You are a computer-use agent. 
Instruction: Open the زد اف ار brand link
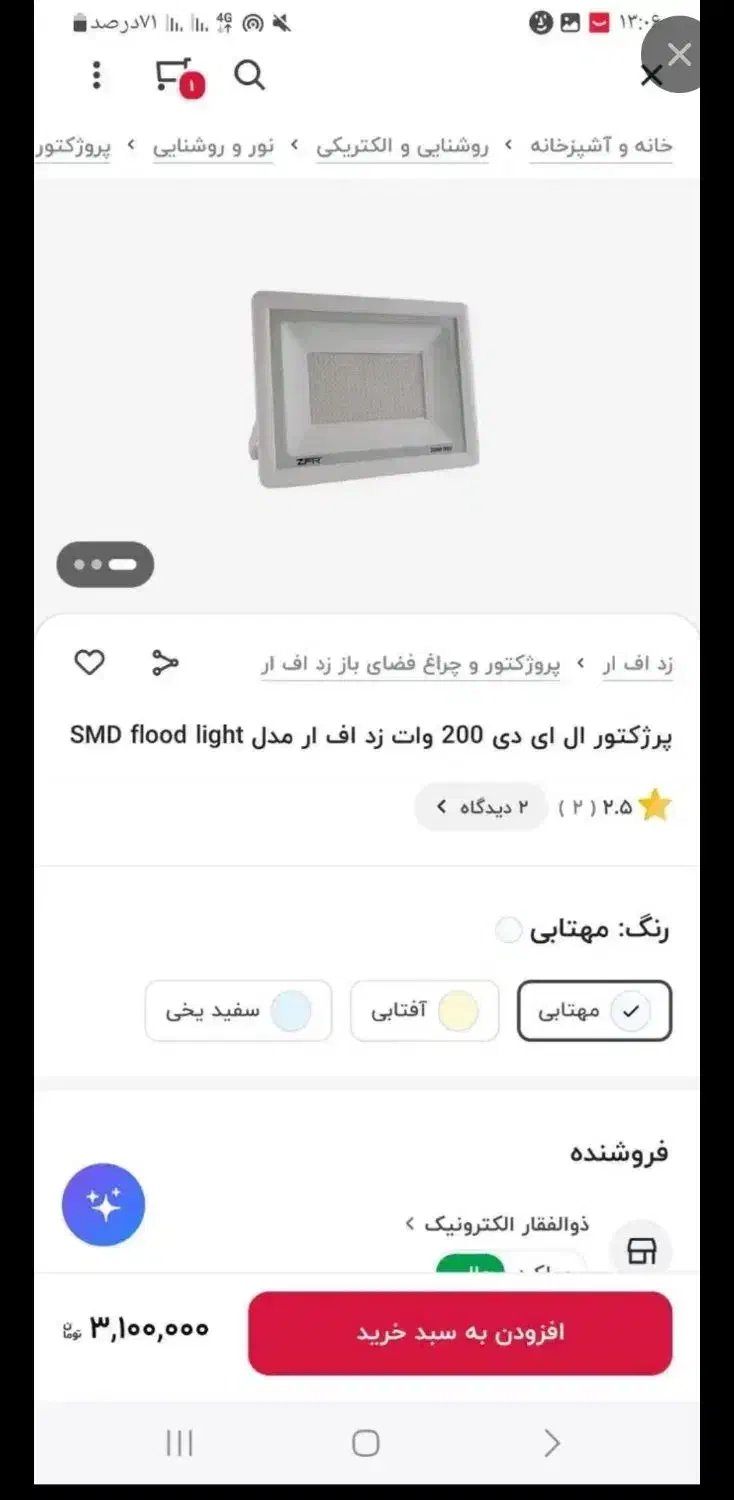[x=637, y=664]
